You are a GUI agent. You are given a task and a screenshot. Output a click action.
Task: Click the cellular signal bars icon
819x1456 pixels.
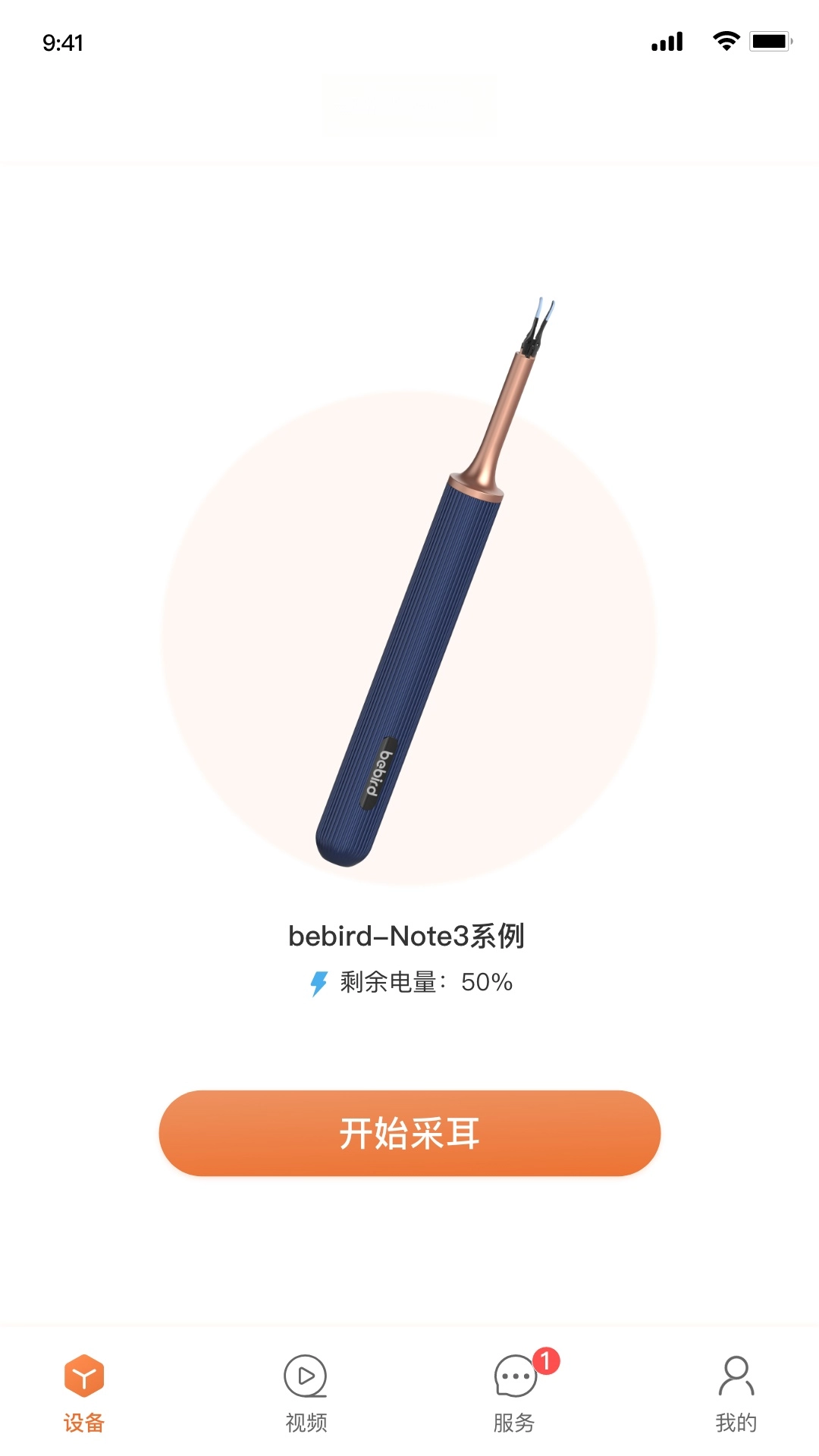tap(666, 42)
